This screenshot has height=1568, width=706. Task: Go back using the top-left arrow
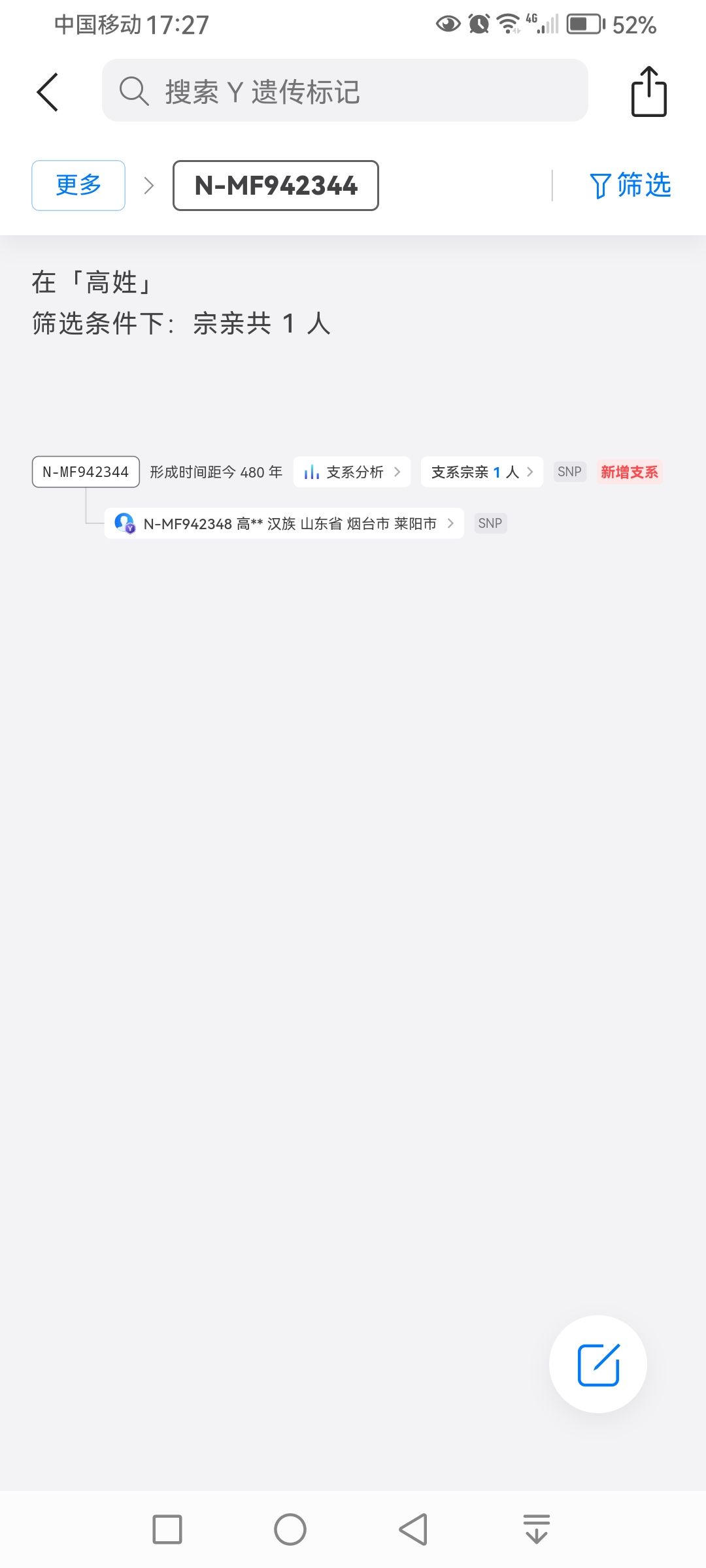48,92
